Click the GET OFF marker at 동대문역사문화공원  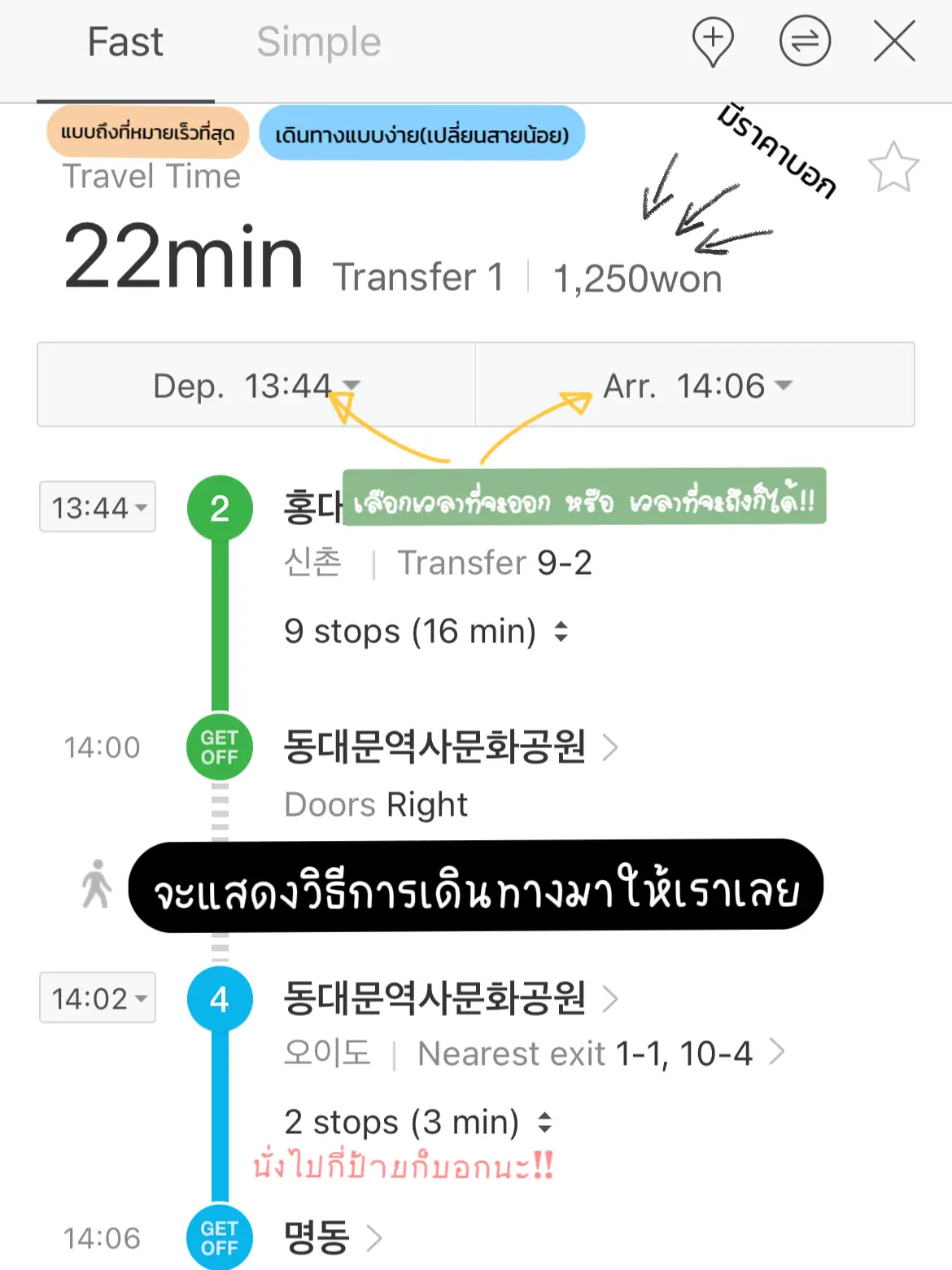219,747
